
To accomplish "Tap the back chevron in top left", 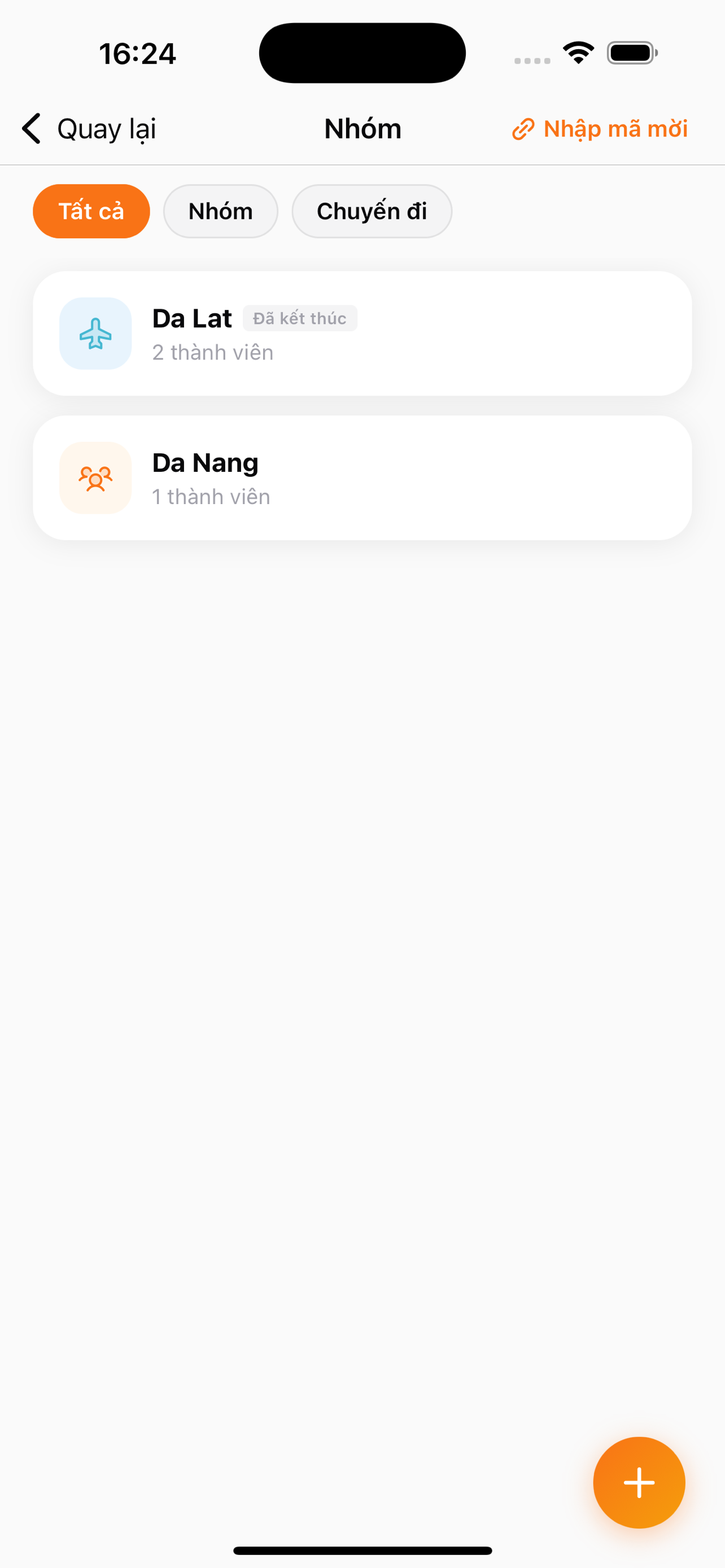I will coord(31,129).
